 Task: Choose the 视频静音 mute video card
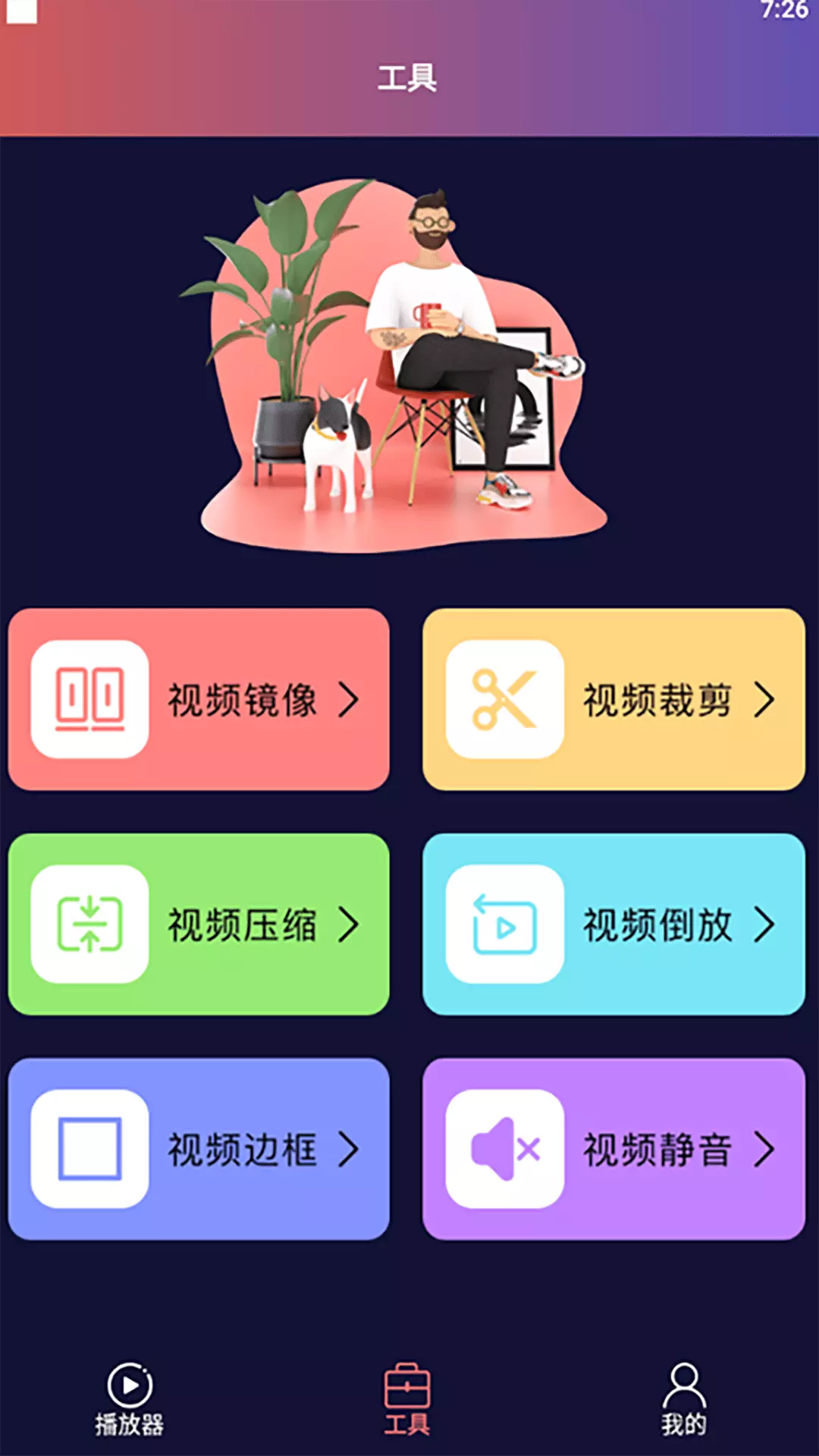(613, 1149)
